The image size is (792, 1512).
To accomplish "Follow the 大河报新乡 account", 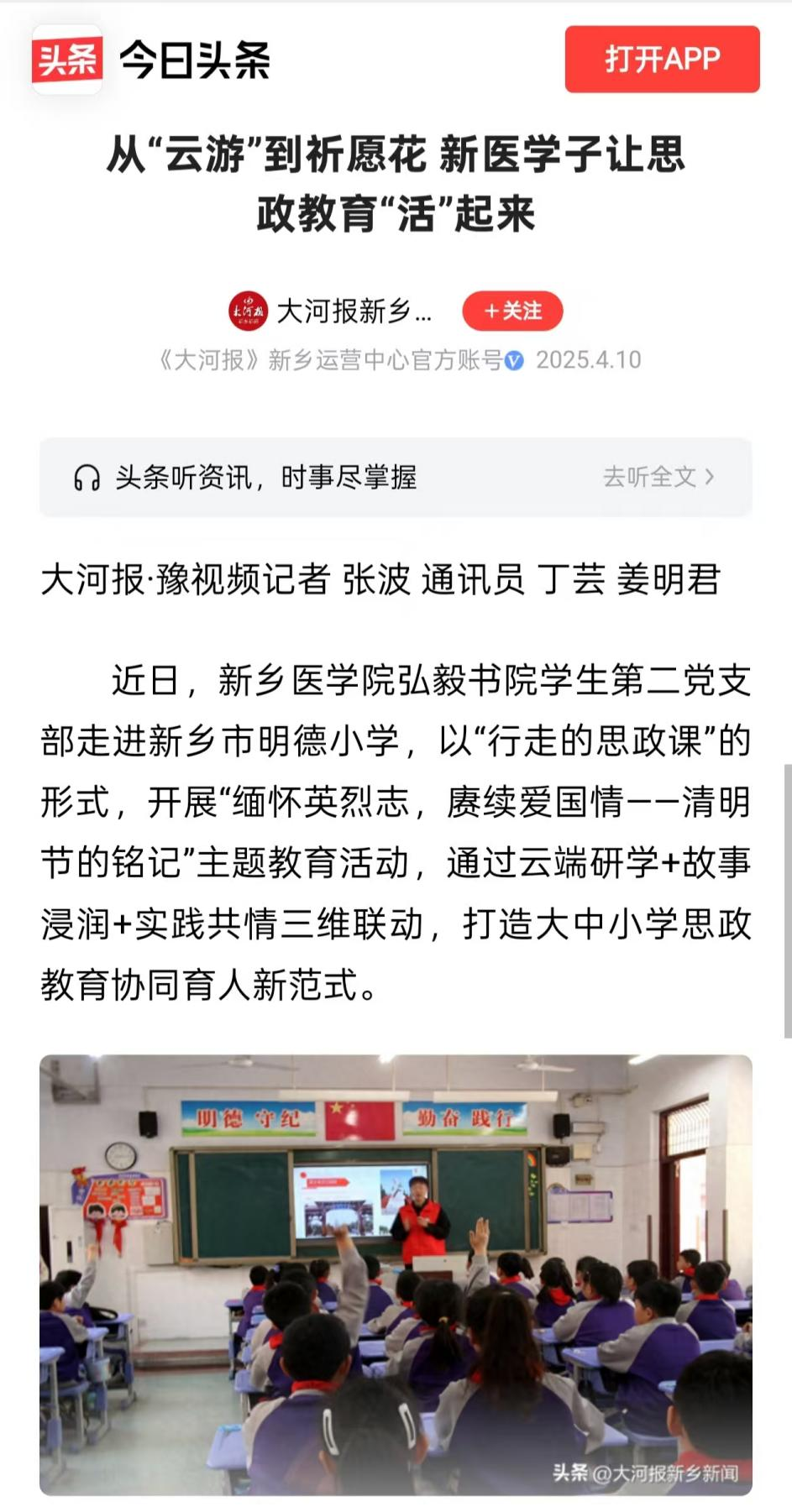I will click(x=512, y=311).
